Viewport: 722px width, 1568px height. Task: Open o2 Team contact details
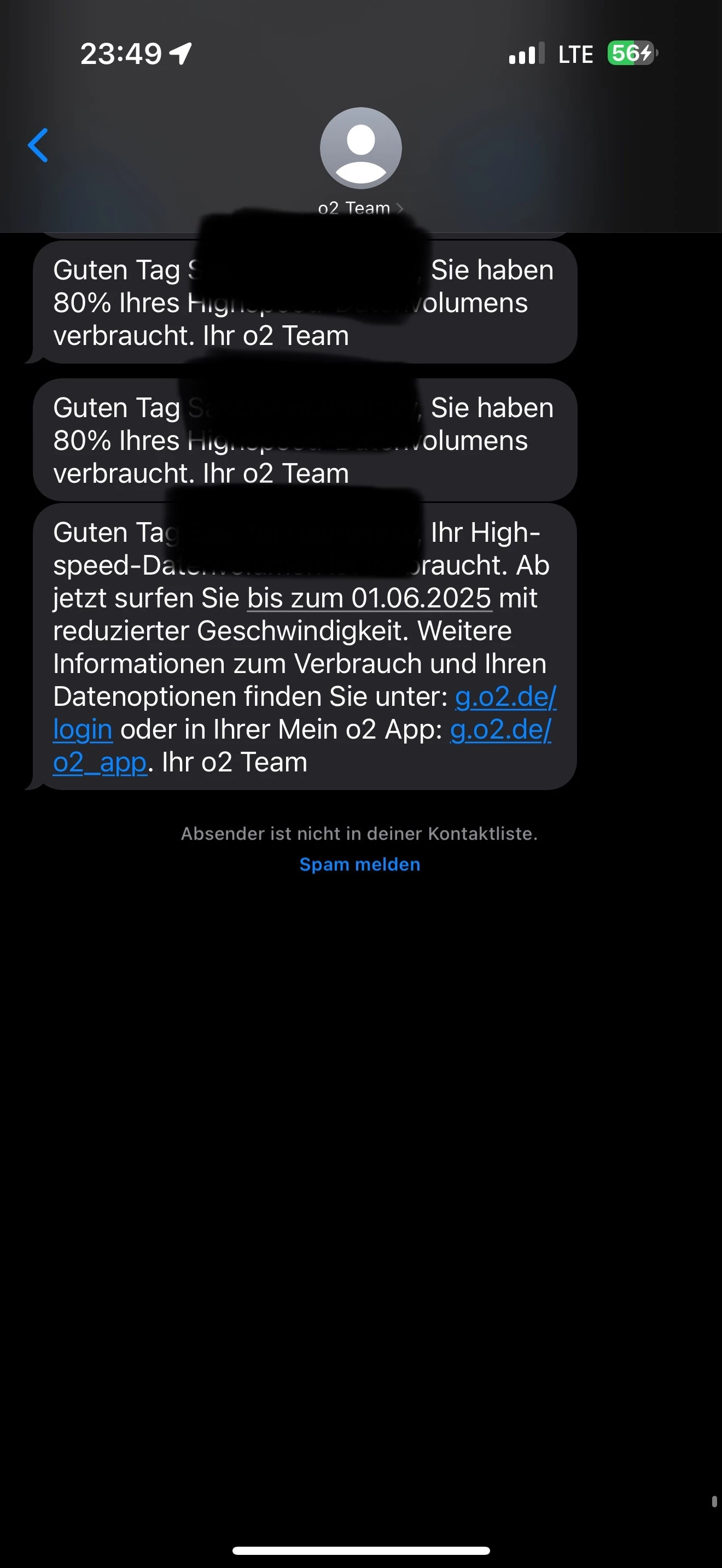(x=360, y=160)
